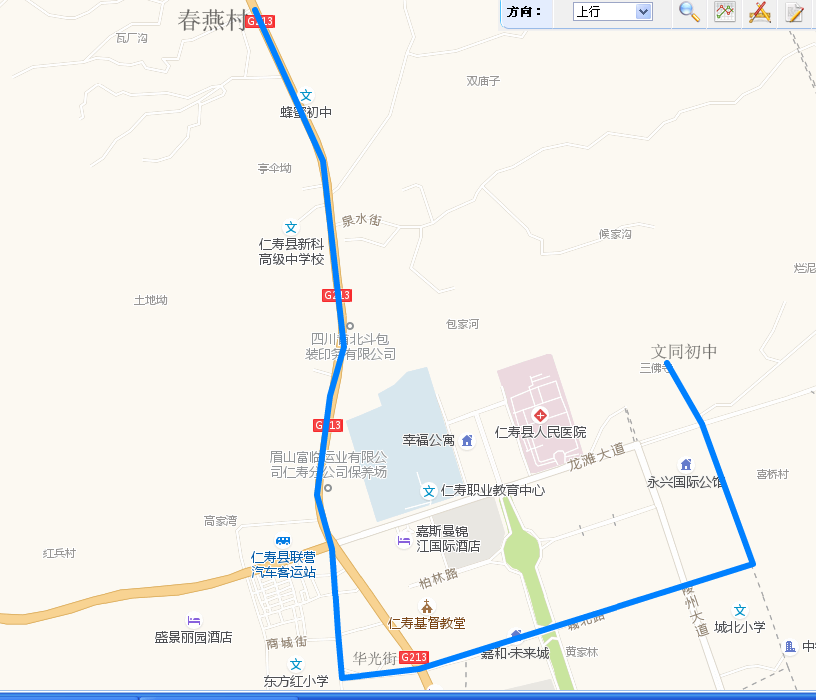Screen dimensions: 816x700
Task: Tap the 仁寿县人民医院 hospital marker
Action: click(x=540, y=414)
